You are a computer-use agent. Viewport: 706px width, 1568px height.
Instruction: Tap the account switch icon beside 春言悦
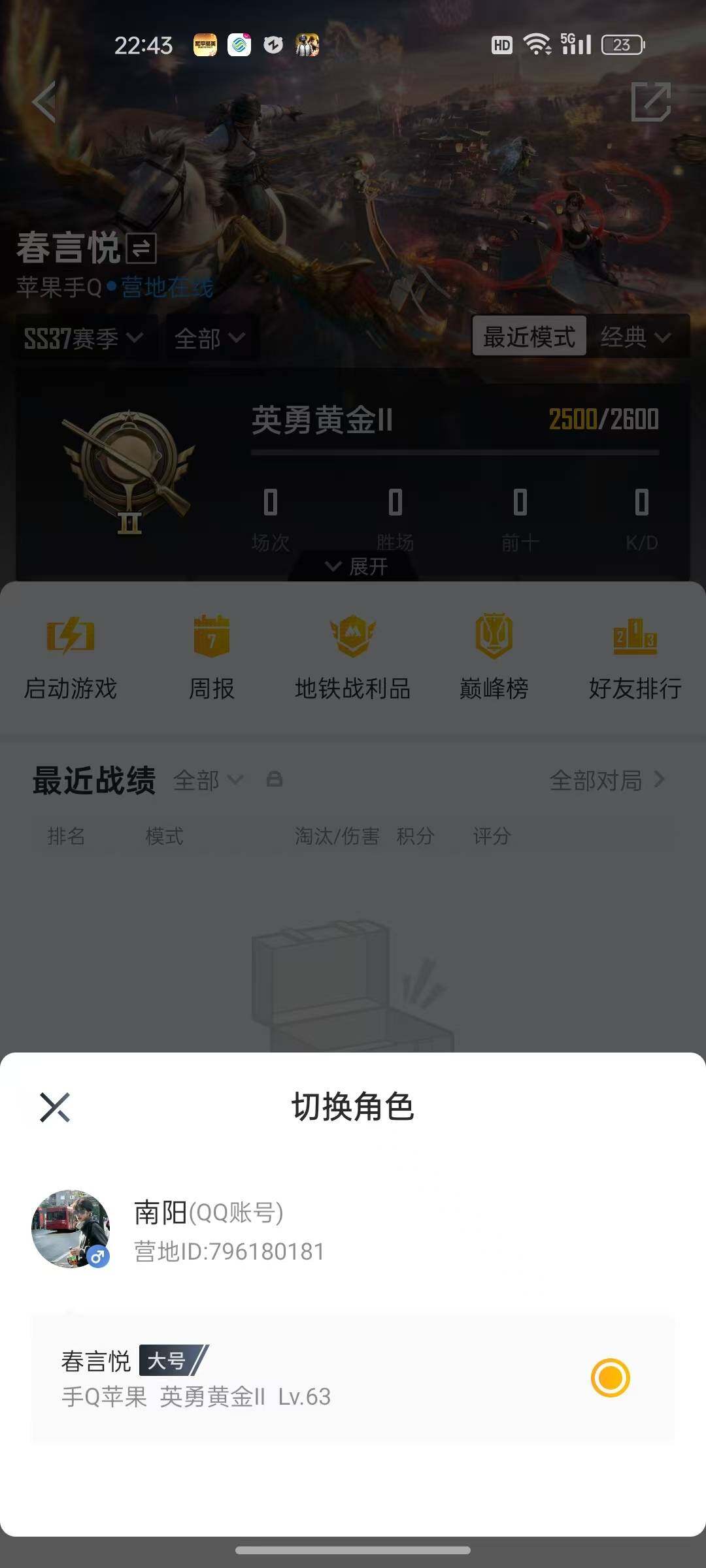click(141, 248)
